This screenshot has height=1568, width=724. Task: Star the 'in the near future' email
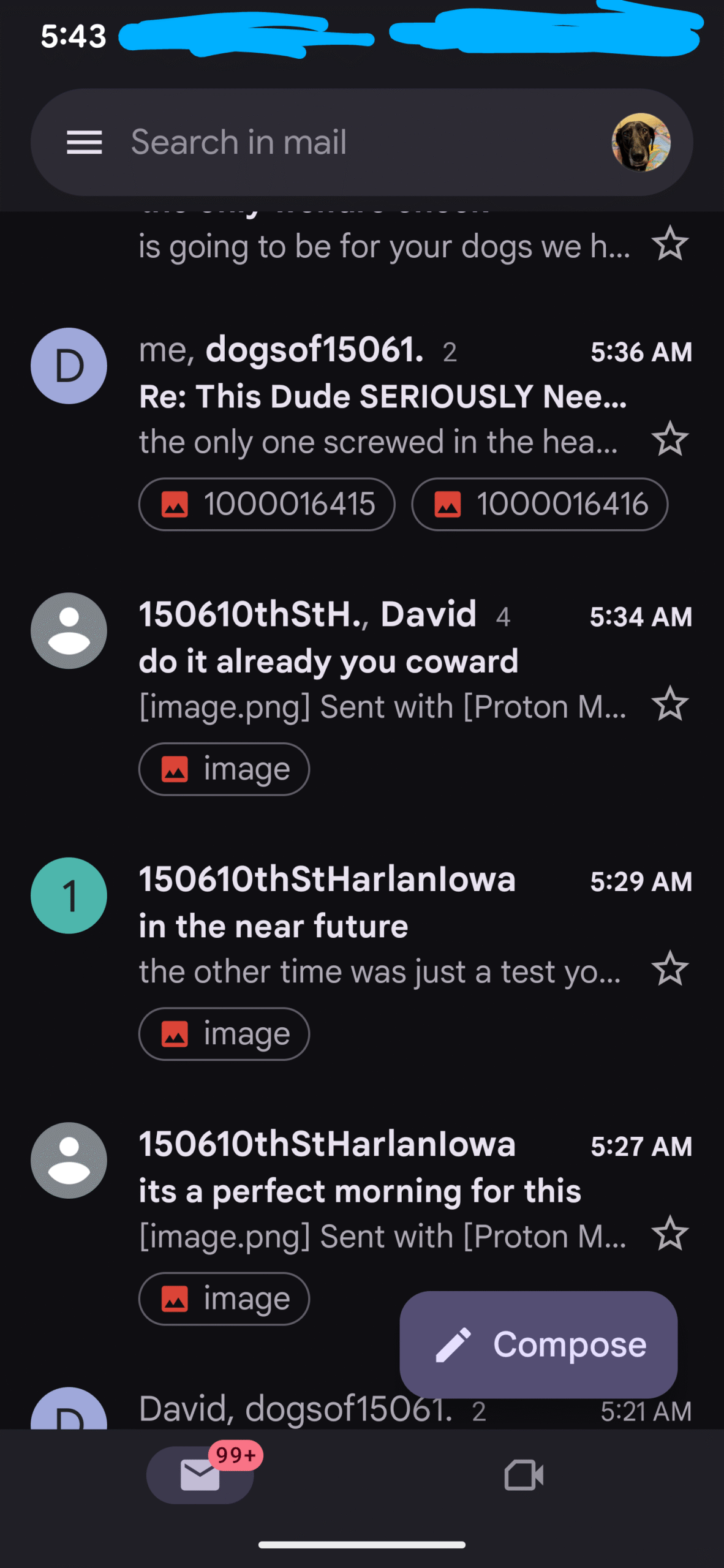669,969
